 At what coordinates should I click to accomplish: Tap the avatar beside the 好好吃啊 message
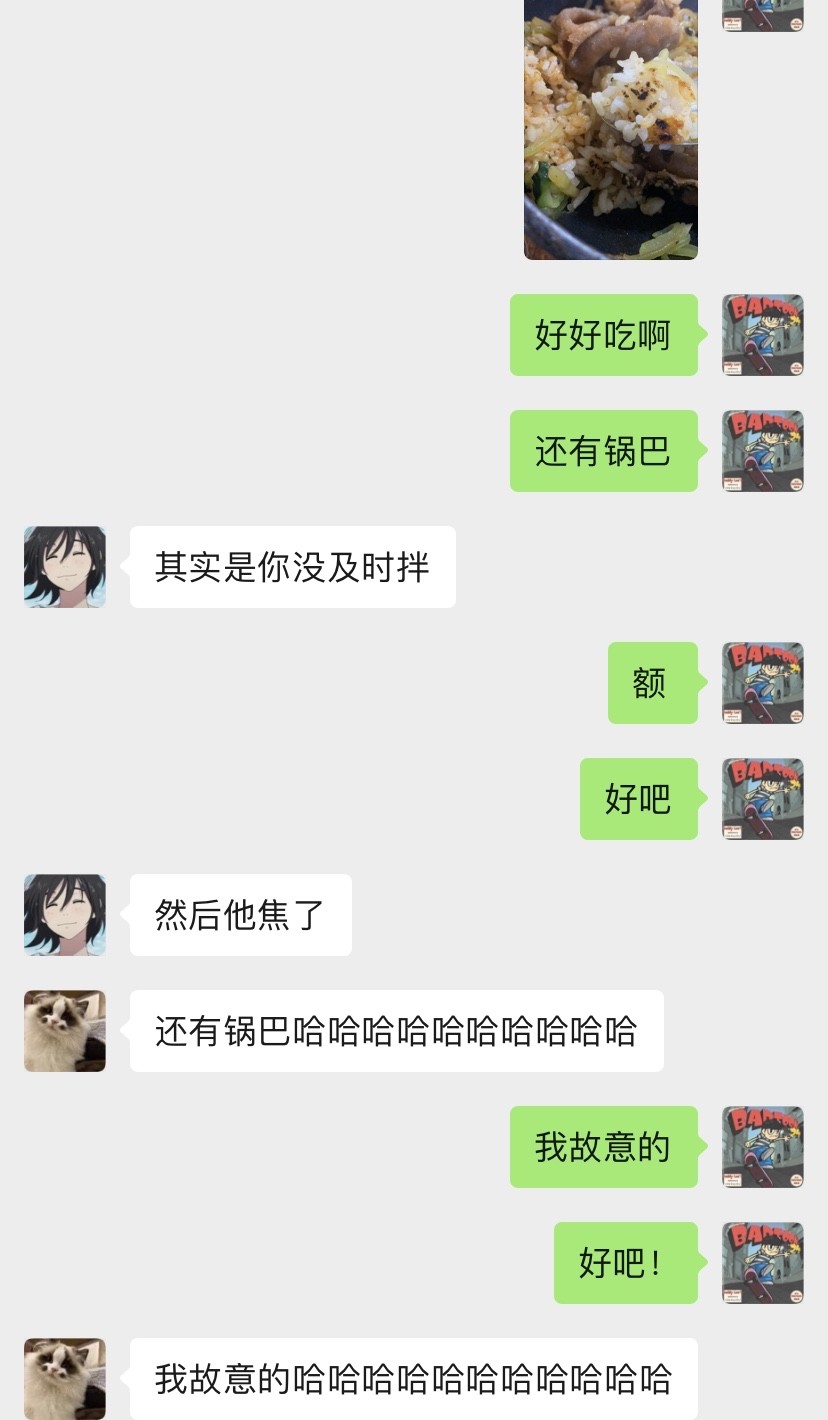tap(762, 335)
